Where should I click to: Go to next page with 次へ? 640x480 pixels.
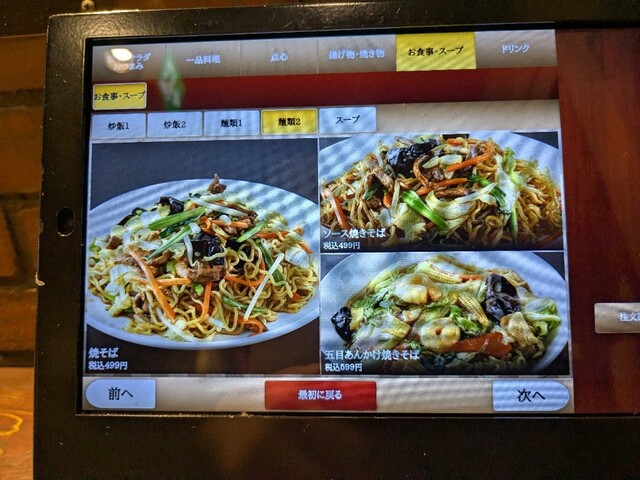(530, 395)
